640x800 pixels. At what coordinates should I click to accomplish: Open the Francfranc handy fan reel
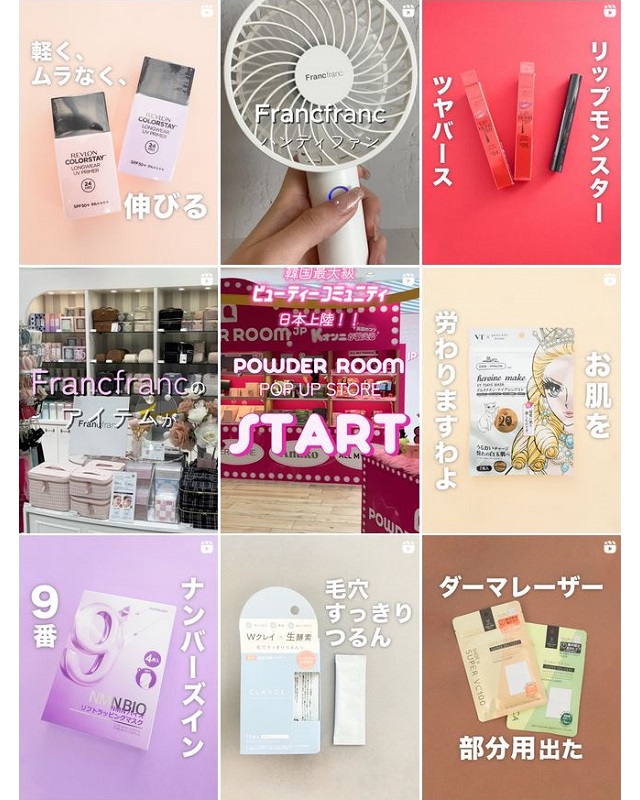pos(320,132)
